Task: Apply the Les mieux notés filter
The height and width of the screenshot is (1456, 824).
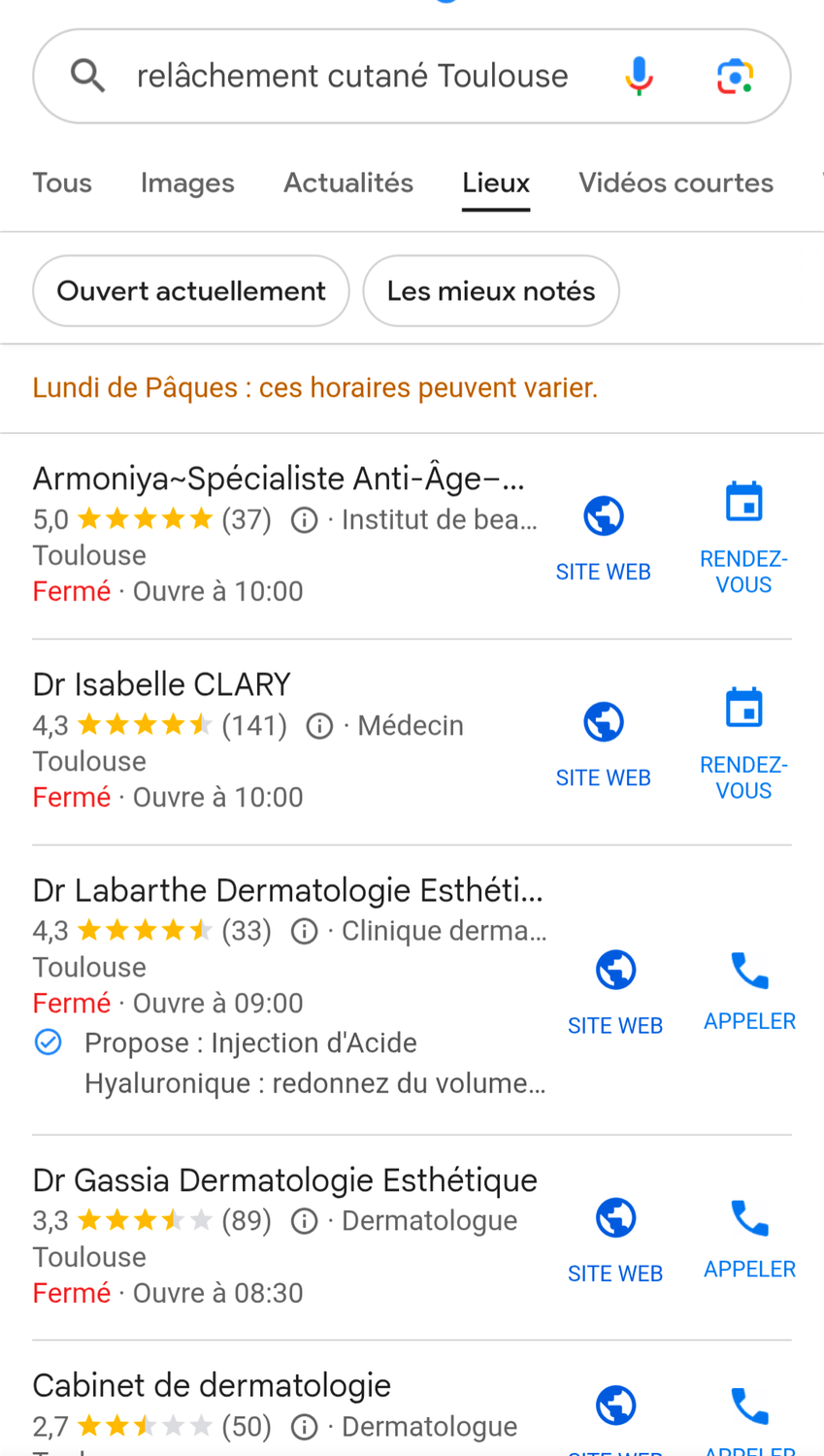Action: tap(491, 291)
